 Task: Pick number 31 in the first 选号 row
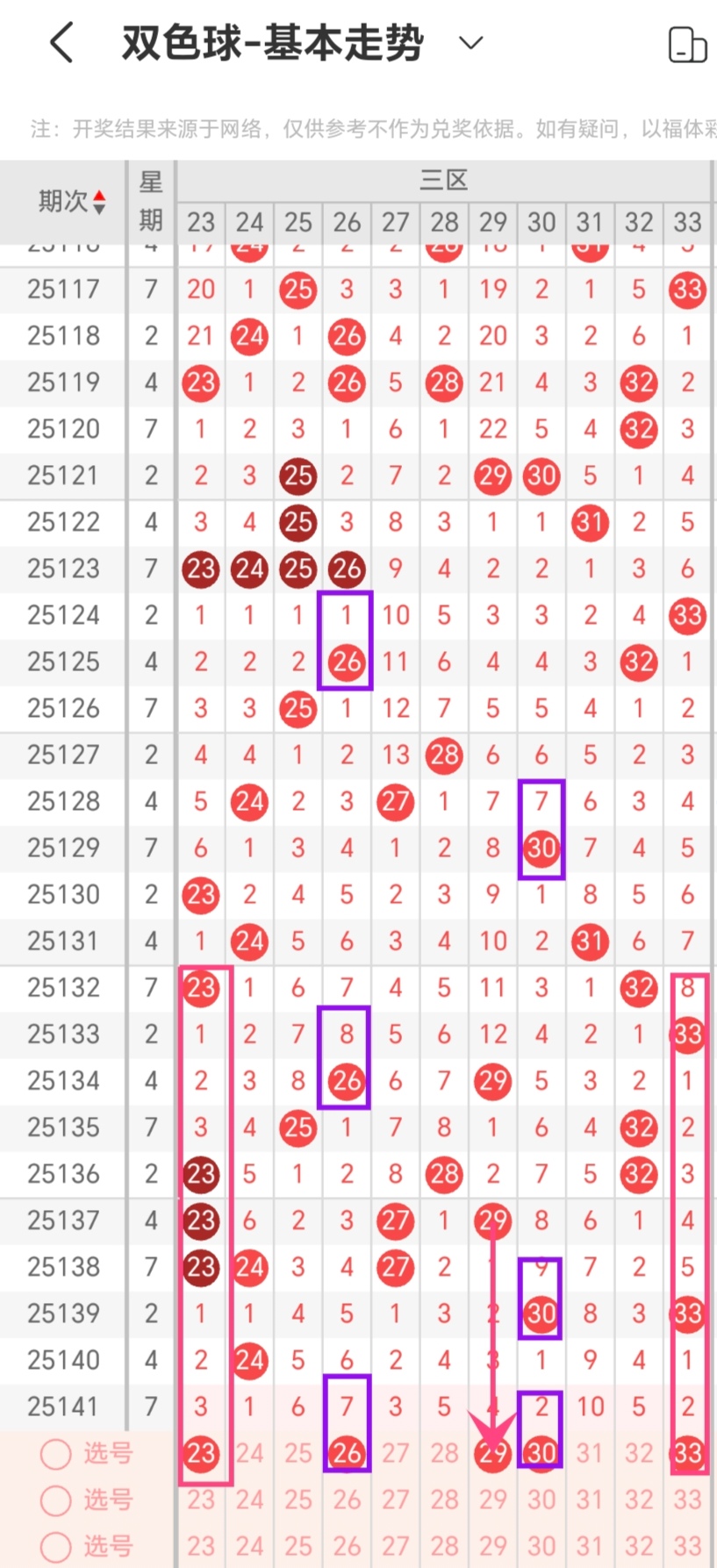tap(590, 1454)
